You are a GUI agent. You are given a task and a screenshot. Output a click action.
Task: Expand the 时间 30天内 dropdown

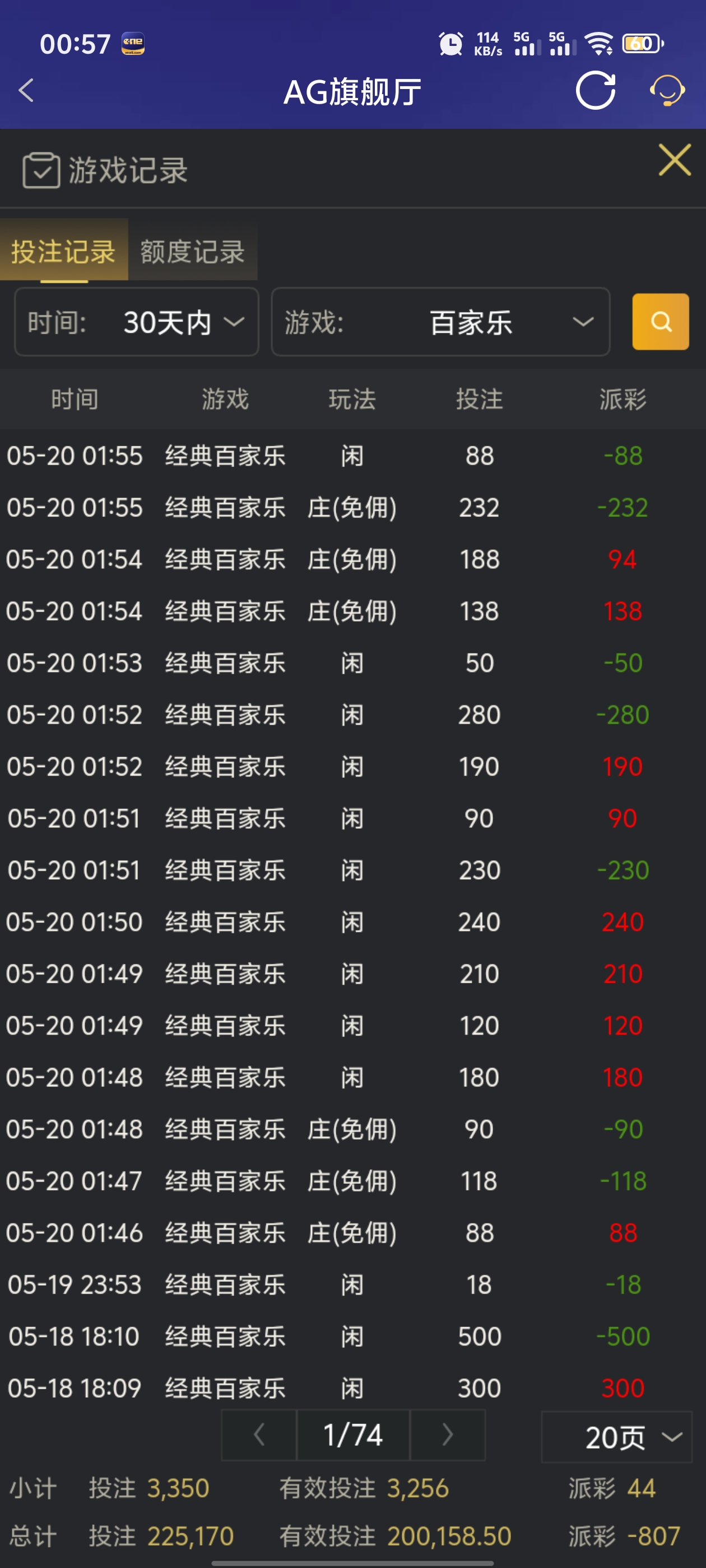(x=137, y=322)
